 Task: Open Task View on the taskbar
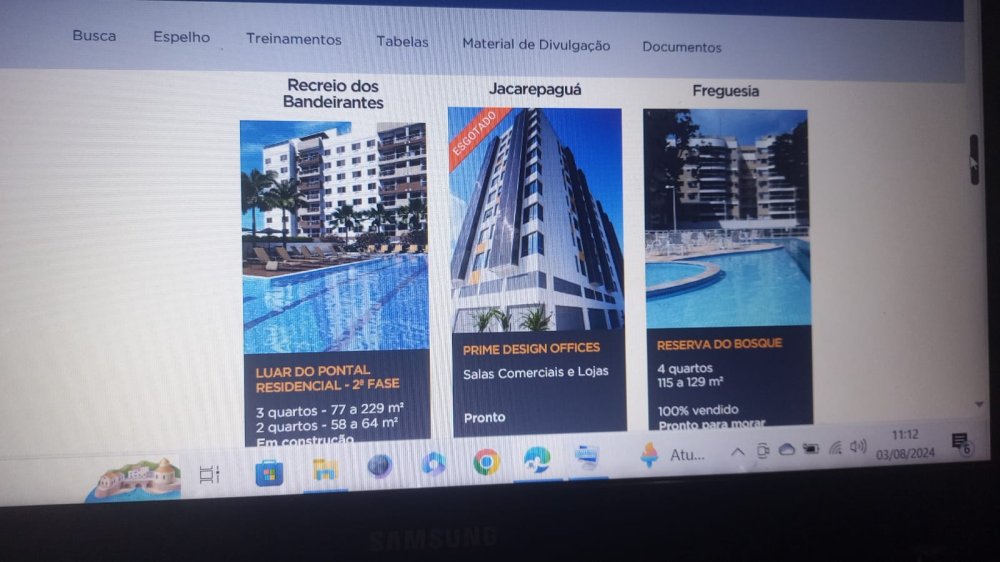point(209,473)
